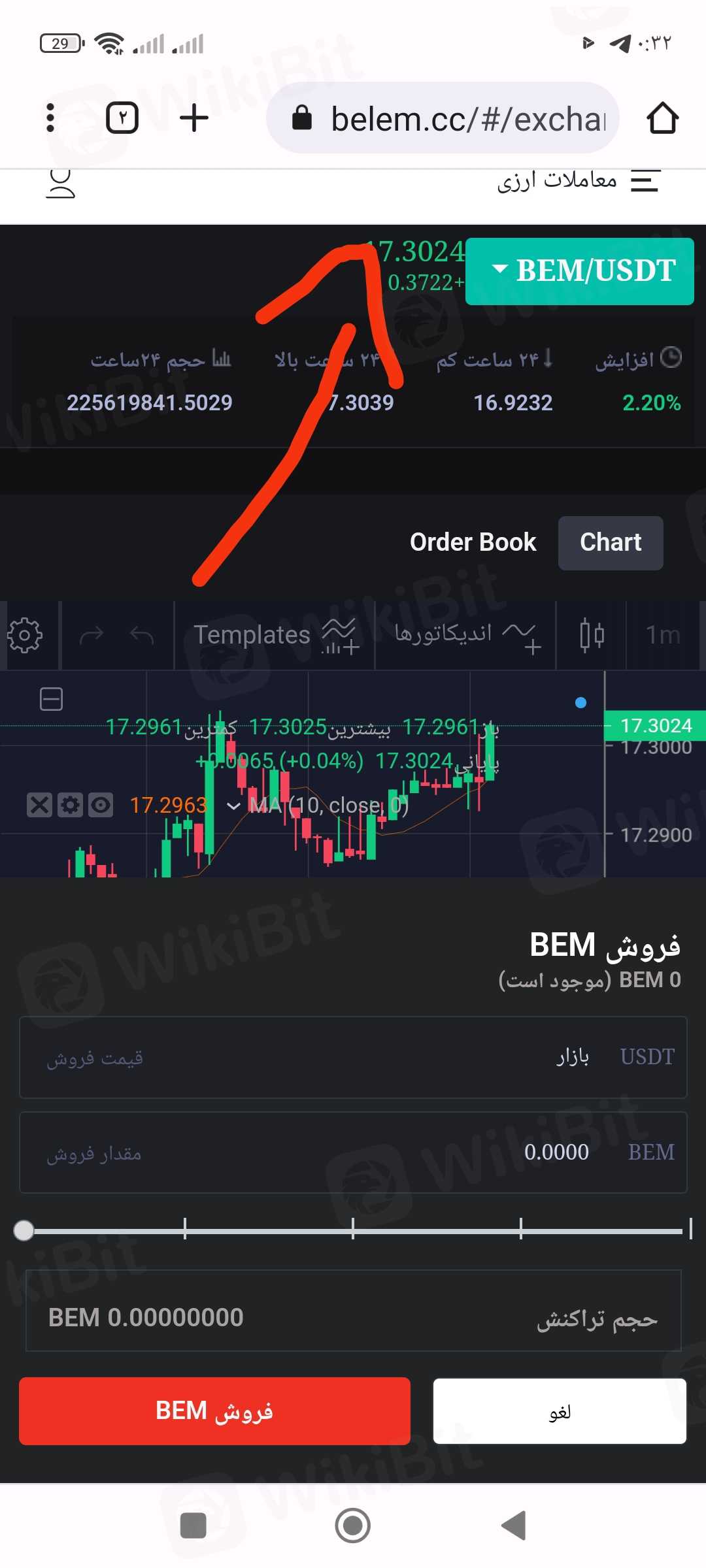Cancel with the white لغو button
Image resolution: width=706 pixels, height=1568 pixels.
click(x=560, y=1411)
